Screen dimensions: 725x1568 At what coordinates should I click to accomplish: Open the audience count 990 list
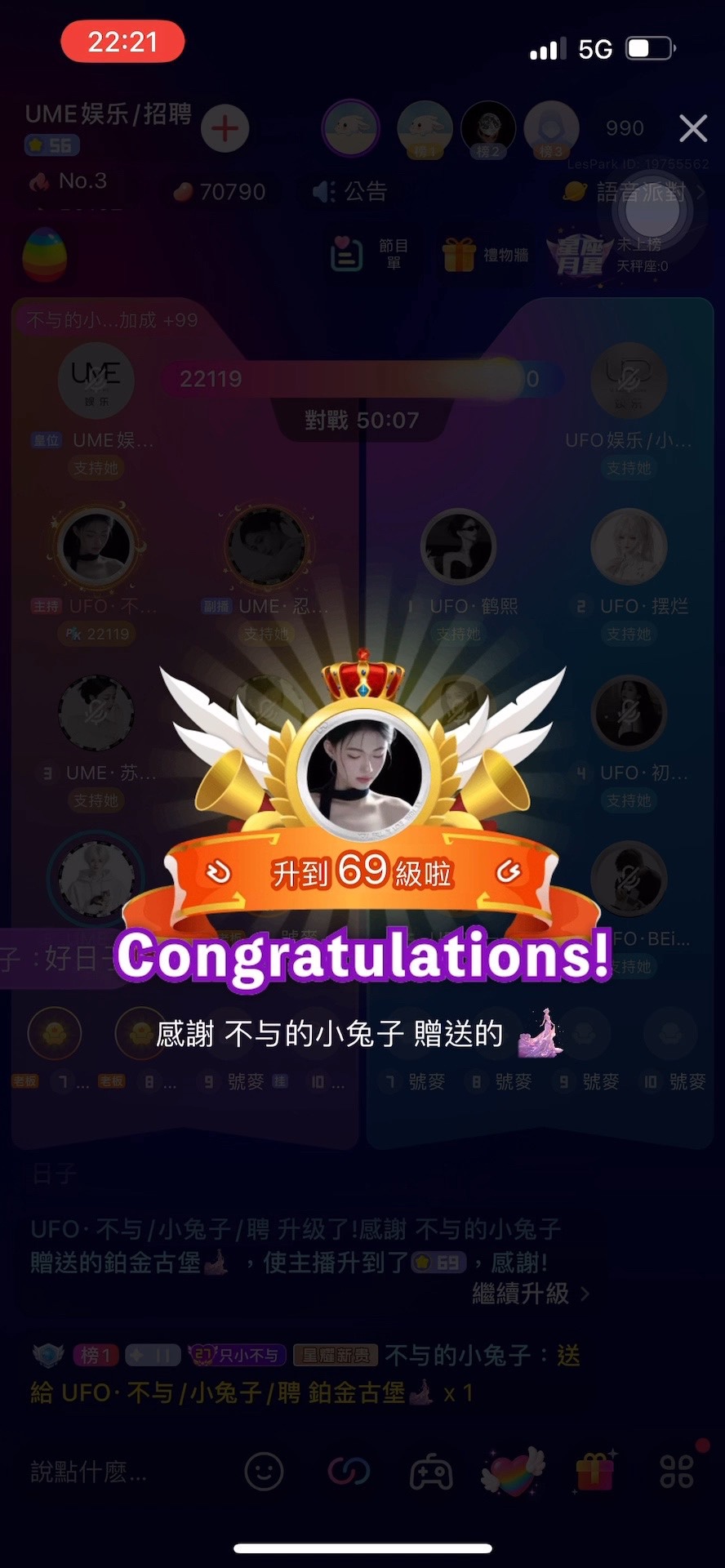pyautogui.click(x=625, y=128)
